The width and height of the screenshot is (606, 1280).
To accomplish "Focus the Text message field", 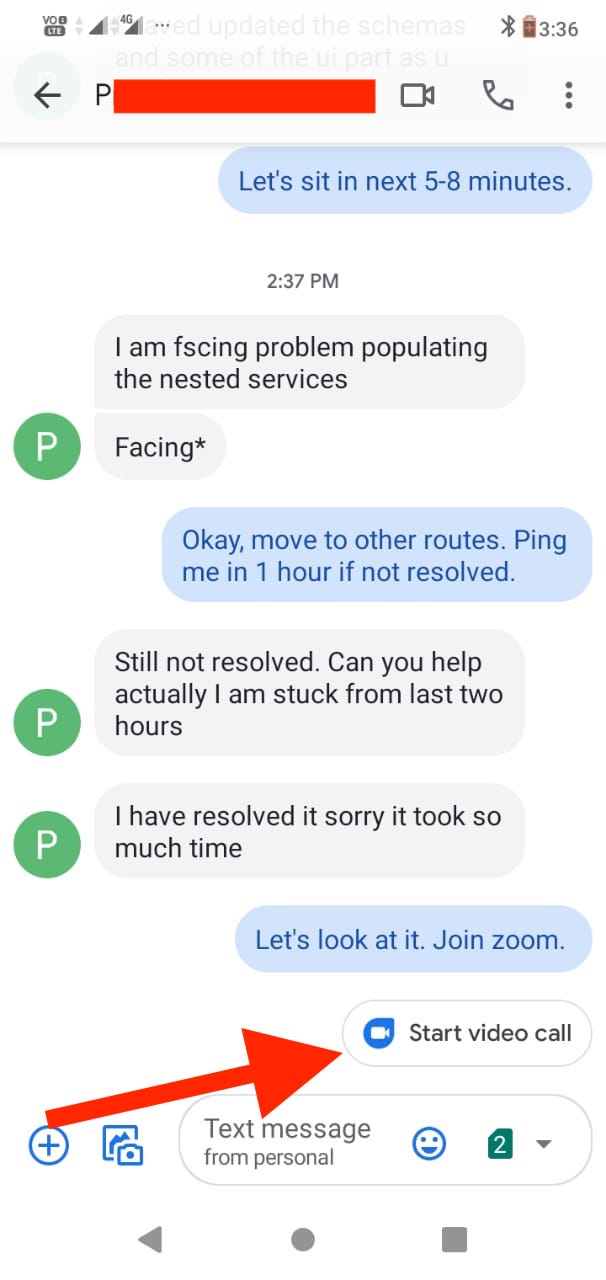I will click(x=290, y=1141).
